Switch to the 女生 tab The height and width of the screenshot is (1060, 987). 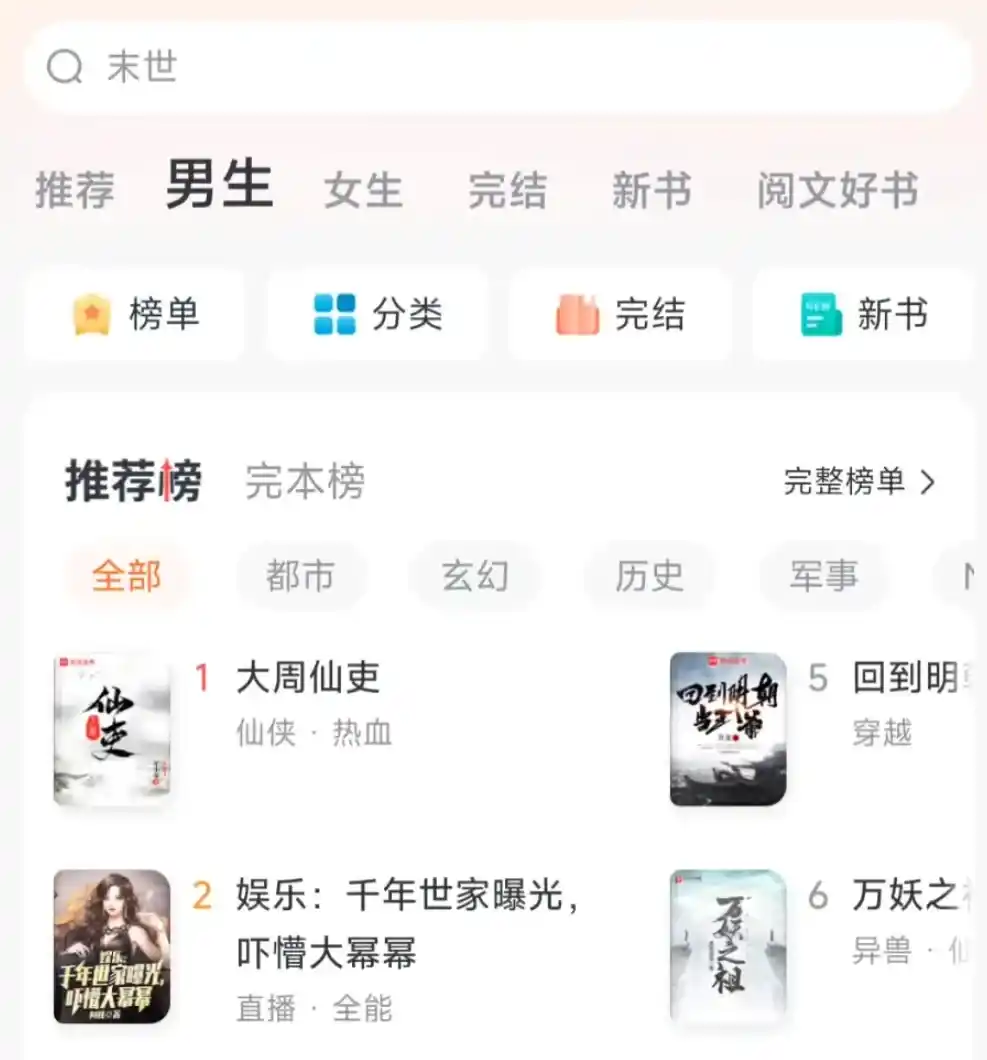coord(363,192)
